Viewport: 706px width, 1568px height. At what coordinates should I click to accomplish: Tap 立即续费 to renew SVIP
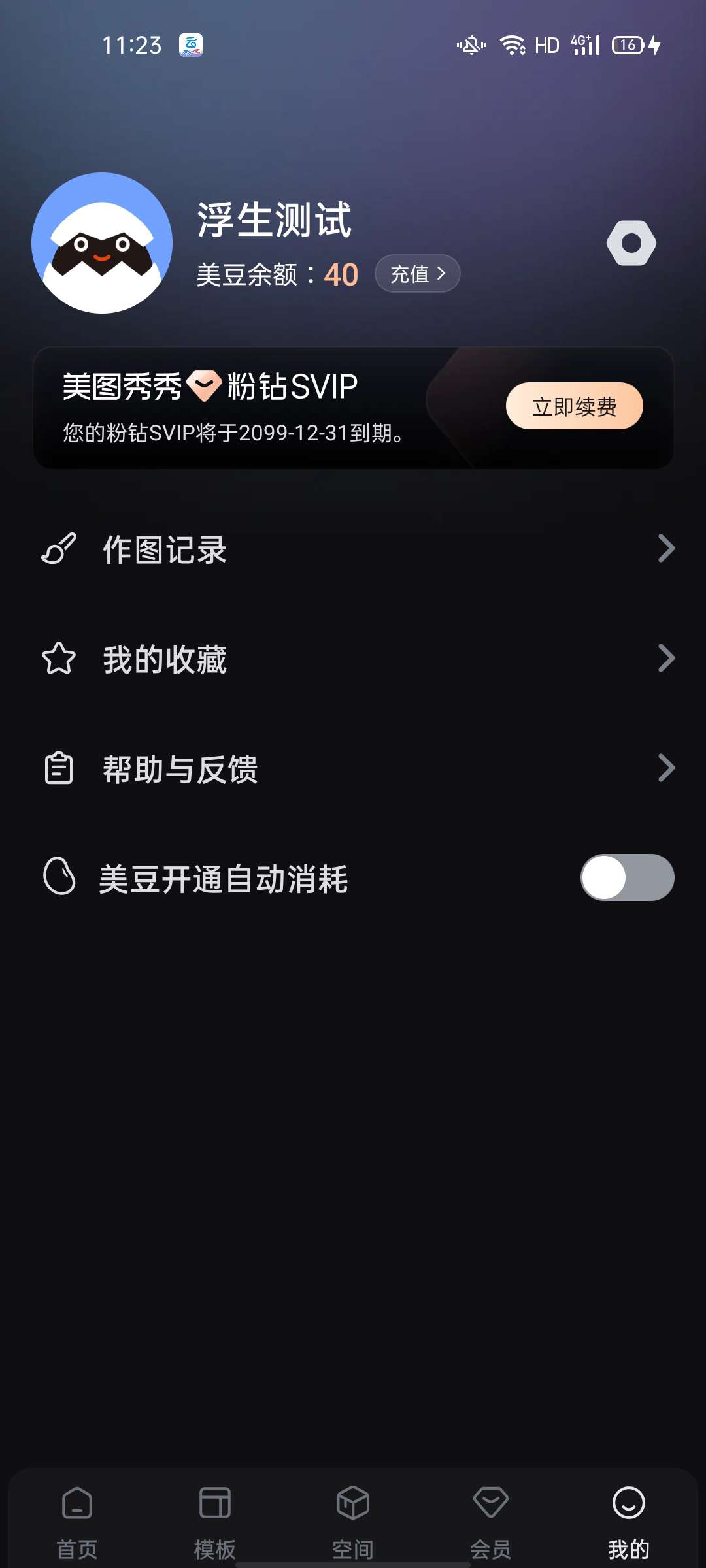click(574, 406)
